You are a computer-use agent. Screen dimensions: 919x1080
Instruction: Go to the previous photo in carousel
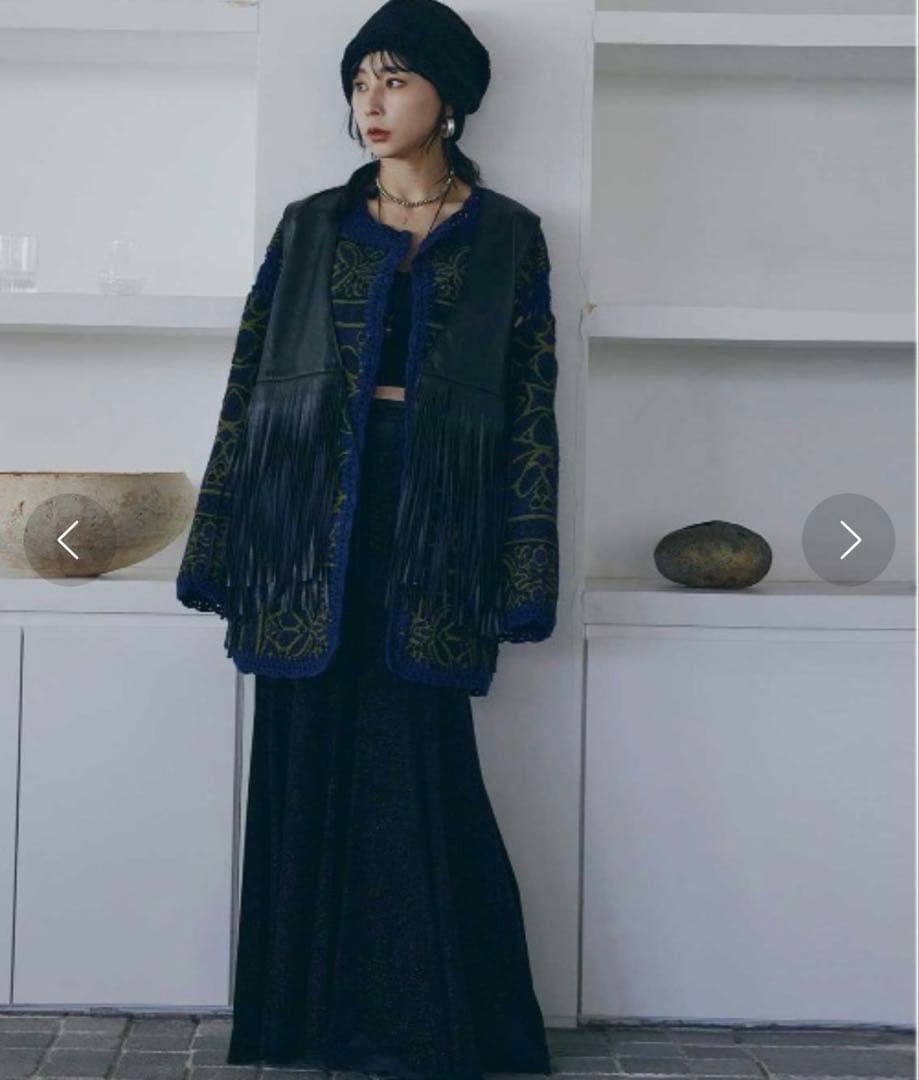(69, 540)
